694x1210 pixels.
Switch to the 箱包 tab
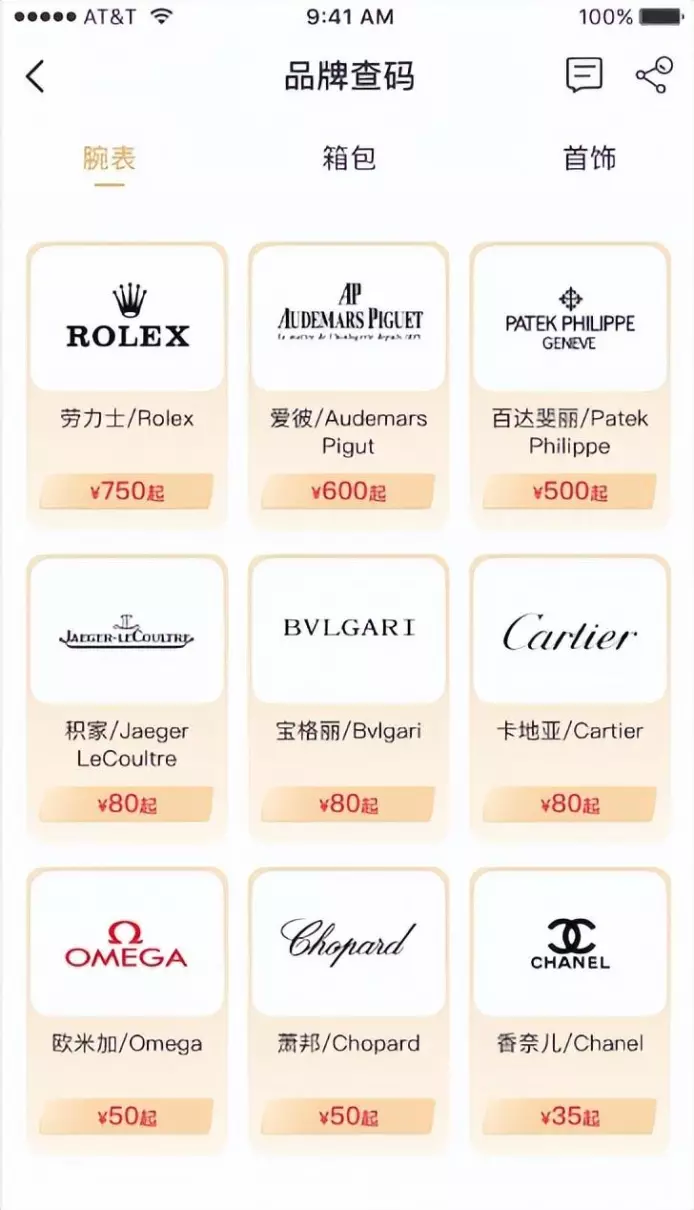[349, 158]
